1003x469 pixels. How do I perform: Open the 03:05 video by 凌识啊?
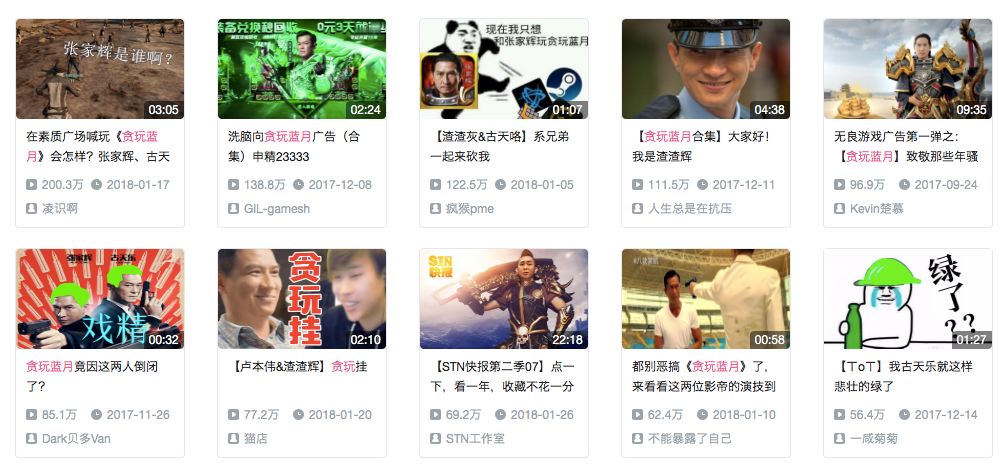tap(100, 68)
